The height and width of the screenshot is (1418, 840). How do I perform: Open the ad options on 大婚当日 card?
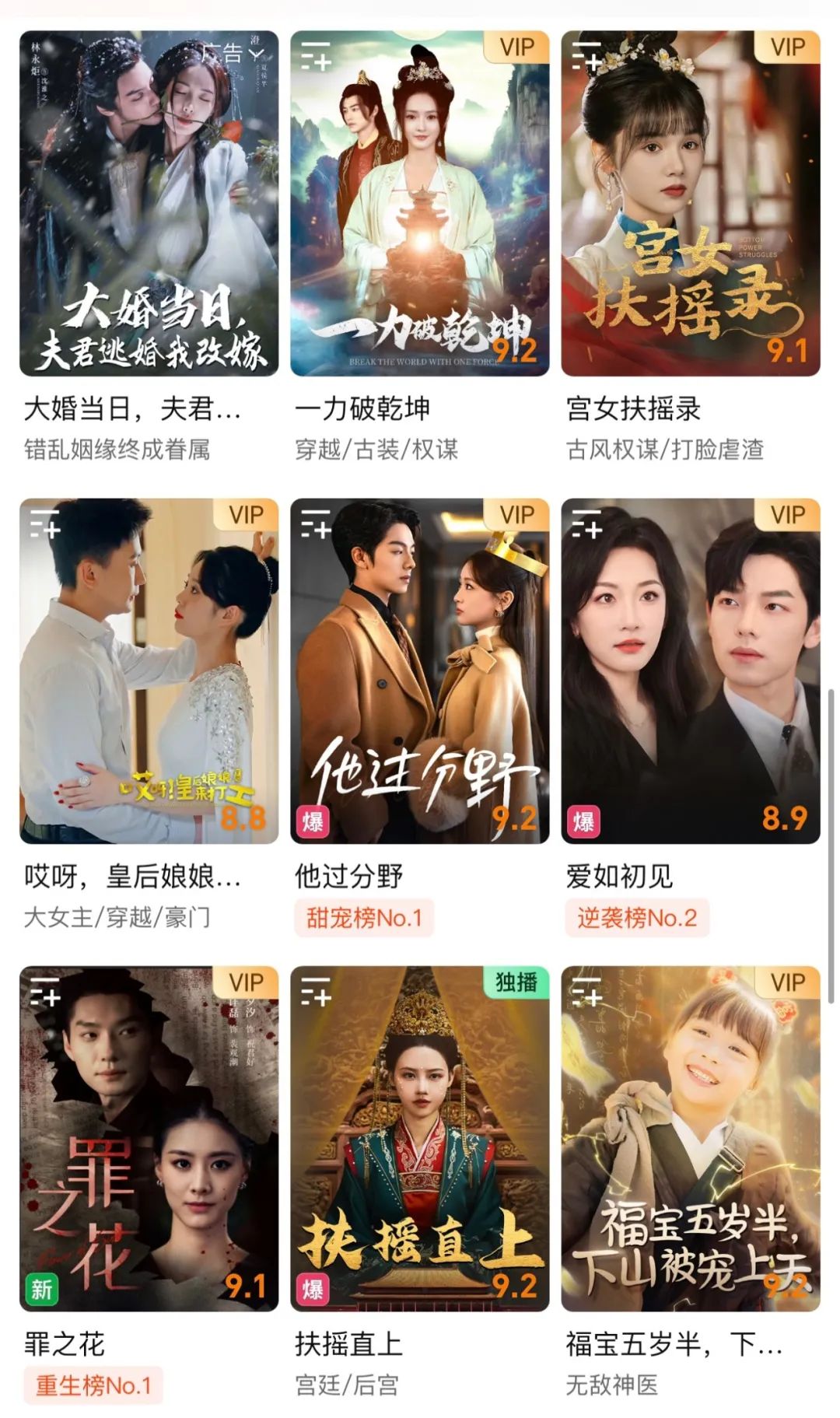point(233,53)
